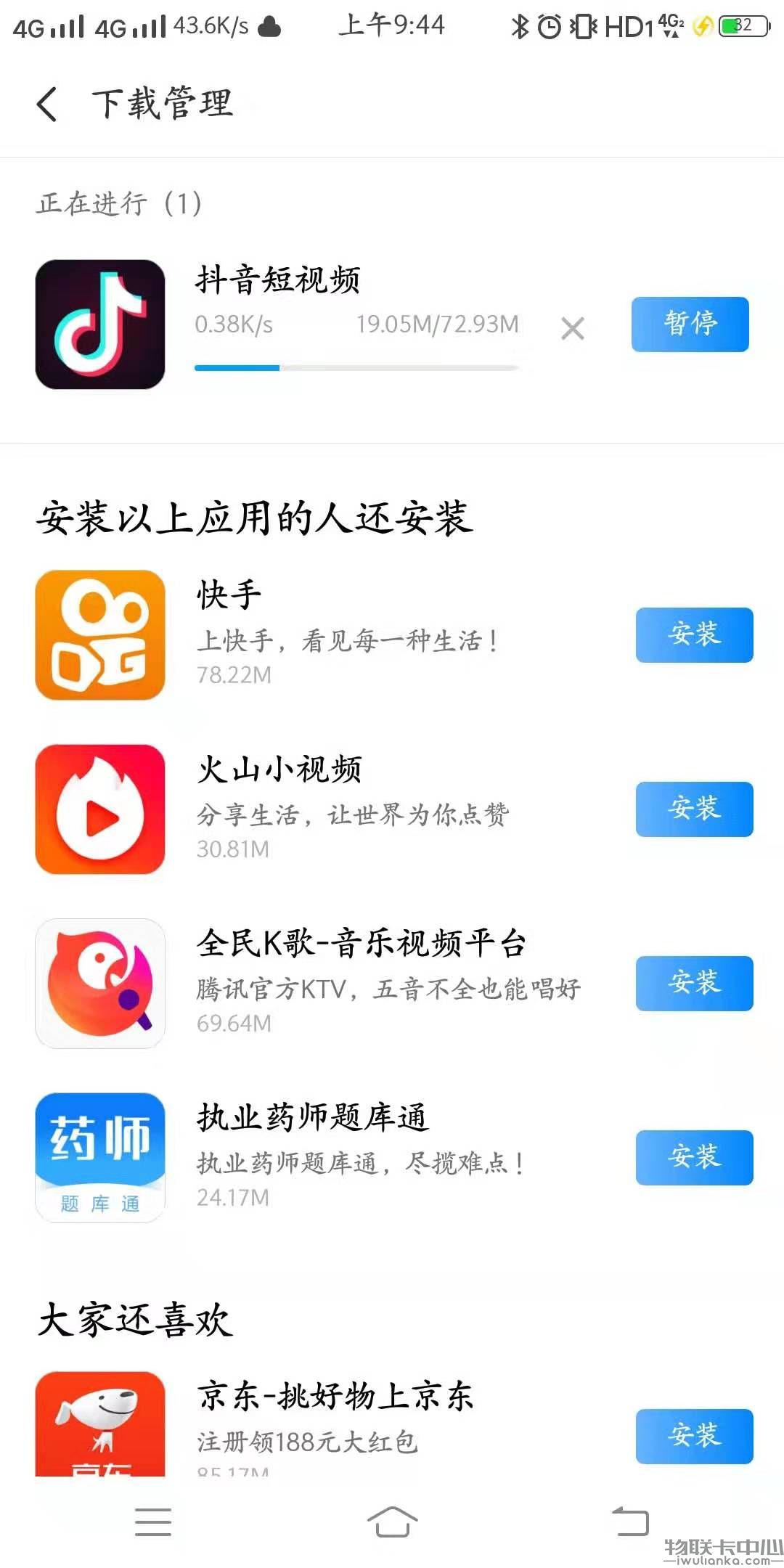This screenshot has height=1568, width=784.
Task: Go back from 下载管理 page
Action: [x=46, y=104]
